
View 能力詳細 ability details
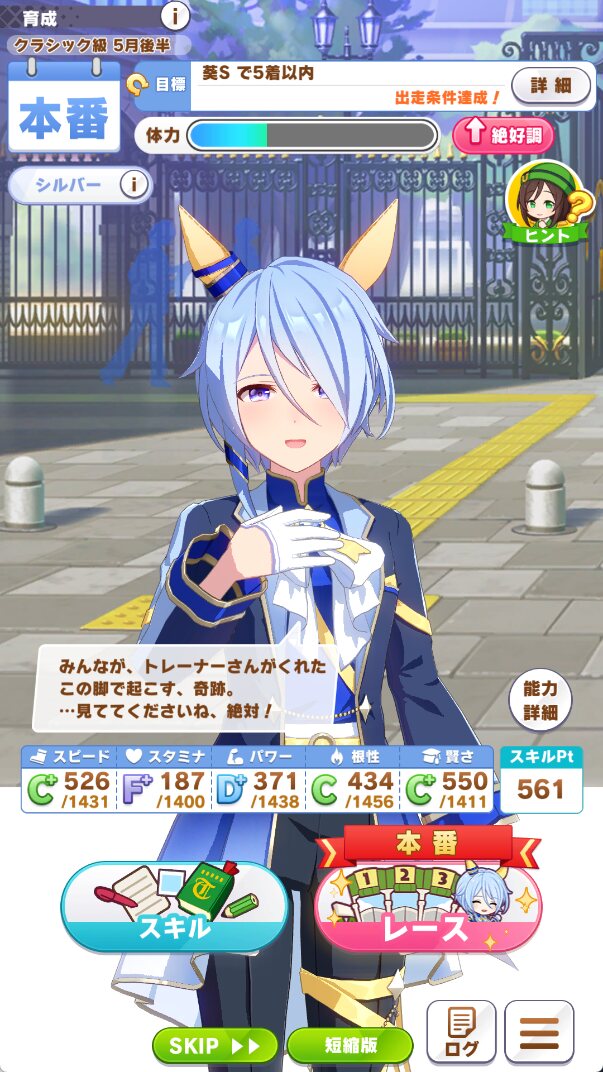(x=540, y=701)
